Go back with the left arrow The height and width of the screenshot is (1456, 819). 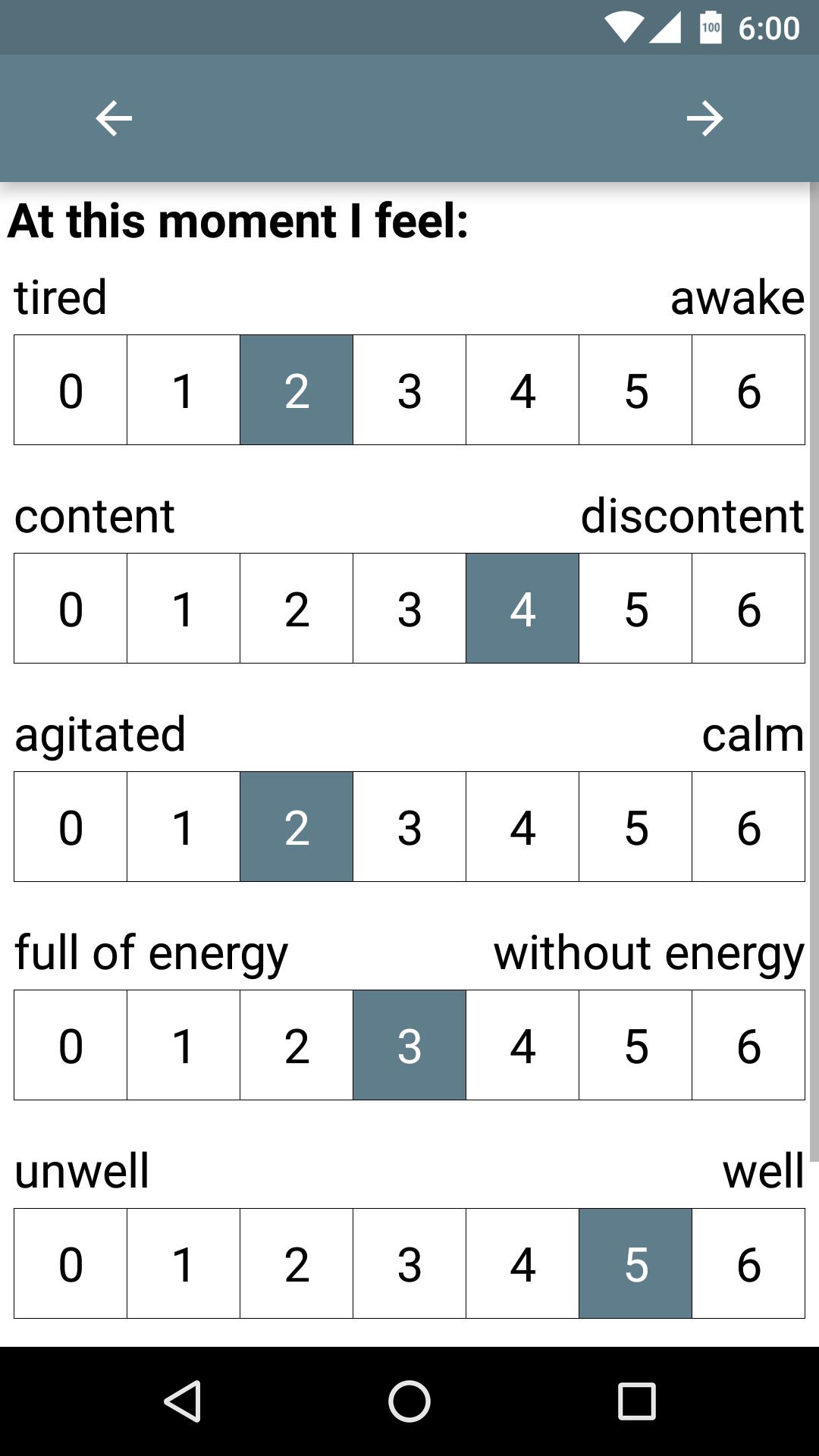(114, 118)
